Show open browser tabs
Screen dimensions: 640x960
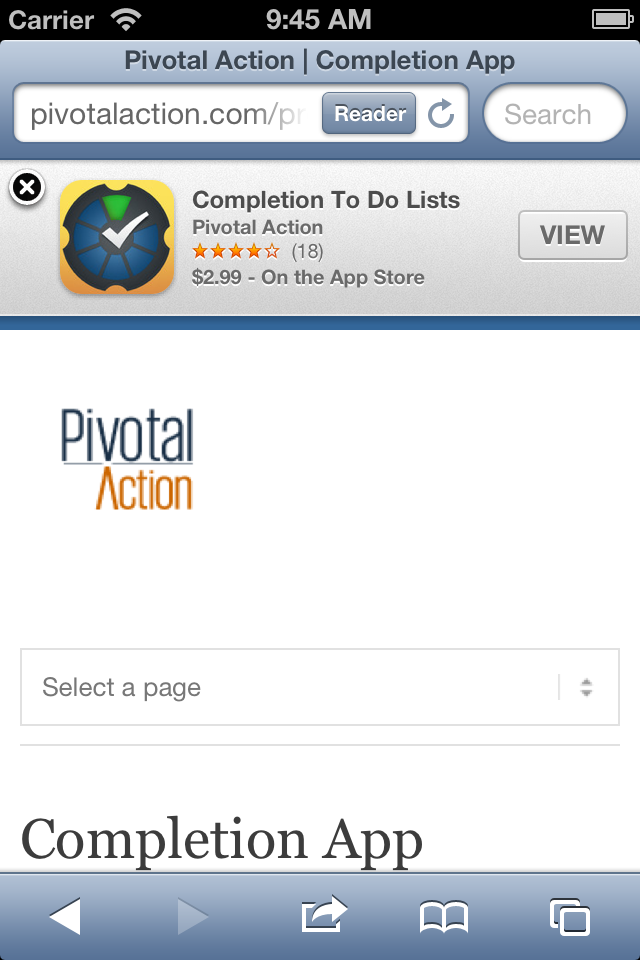click(569, 916)
